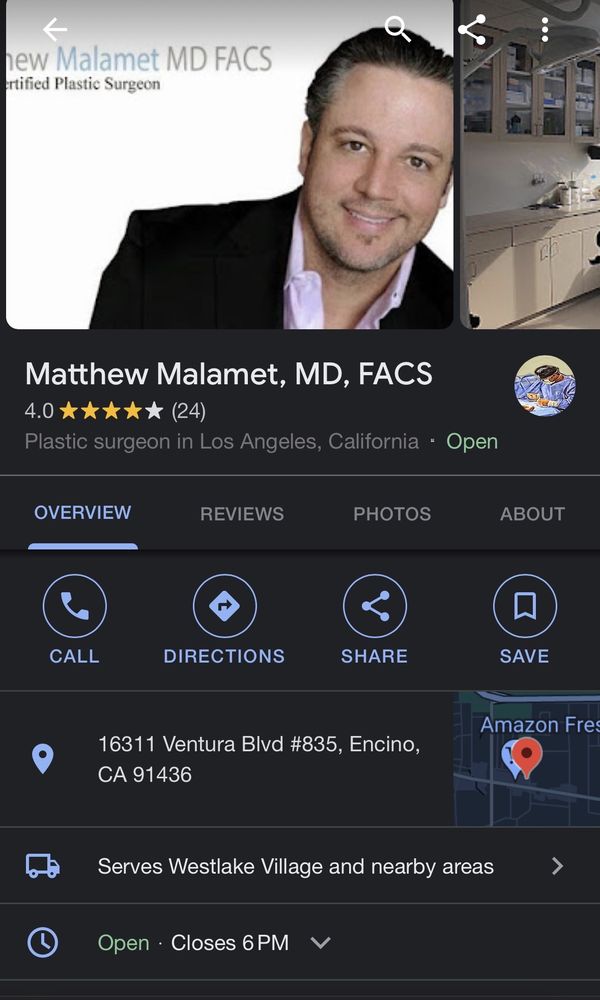The height and width of the screenshot is (1000, 600).
Task: View Serves Westlake Village service areas
Action: pos(296,867)
